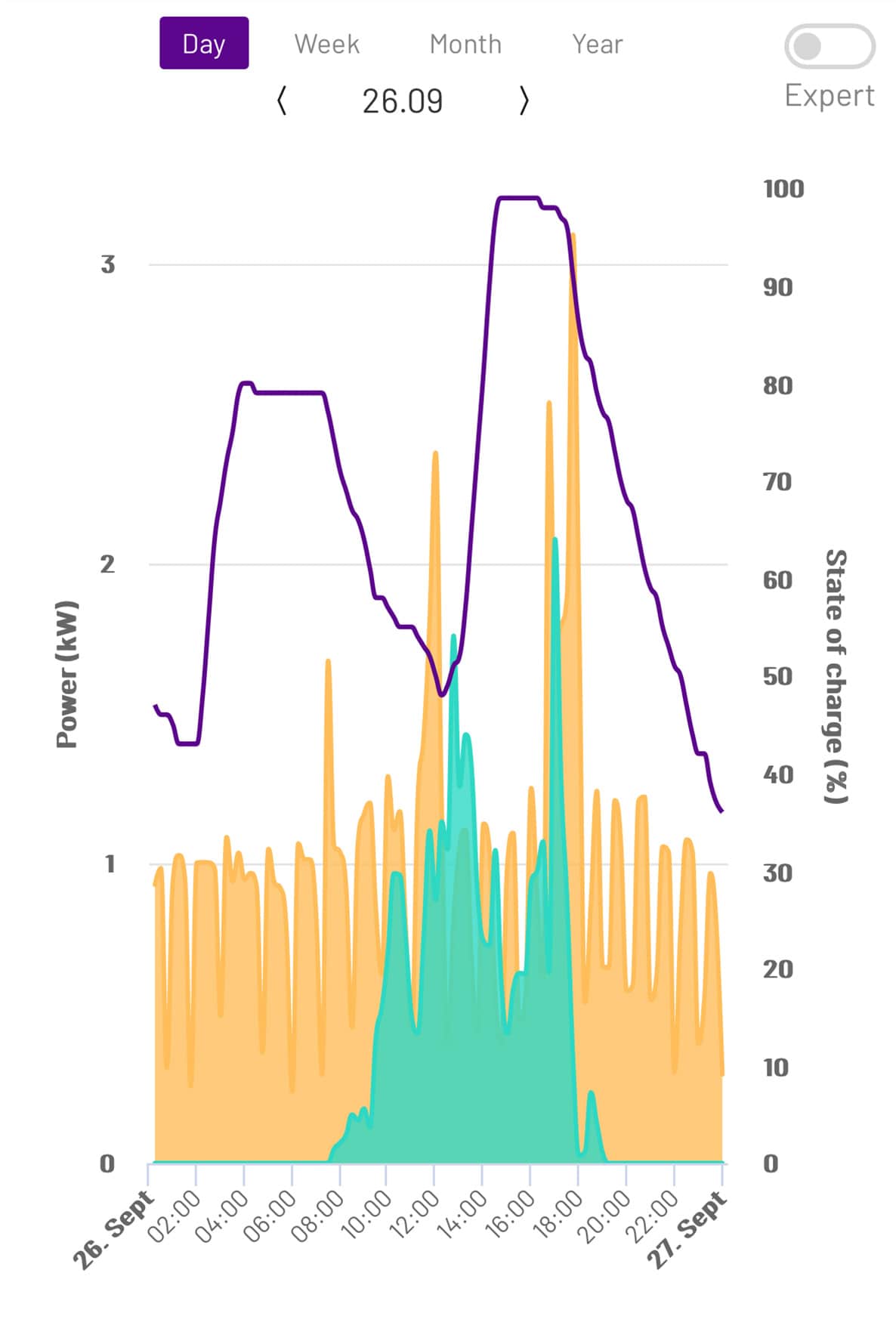
Task: Click the Power (kW) axis title
Action: coord(67,672)
